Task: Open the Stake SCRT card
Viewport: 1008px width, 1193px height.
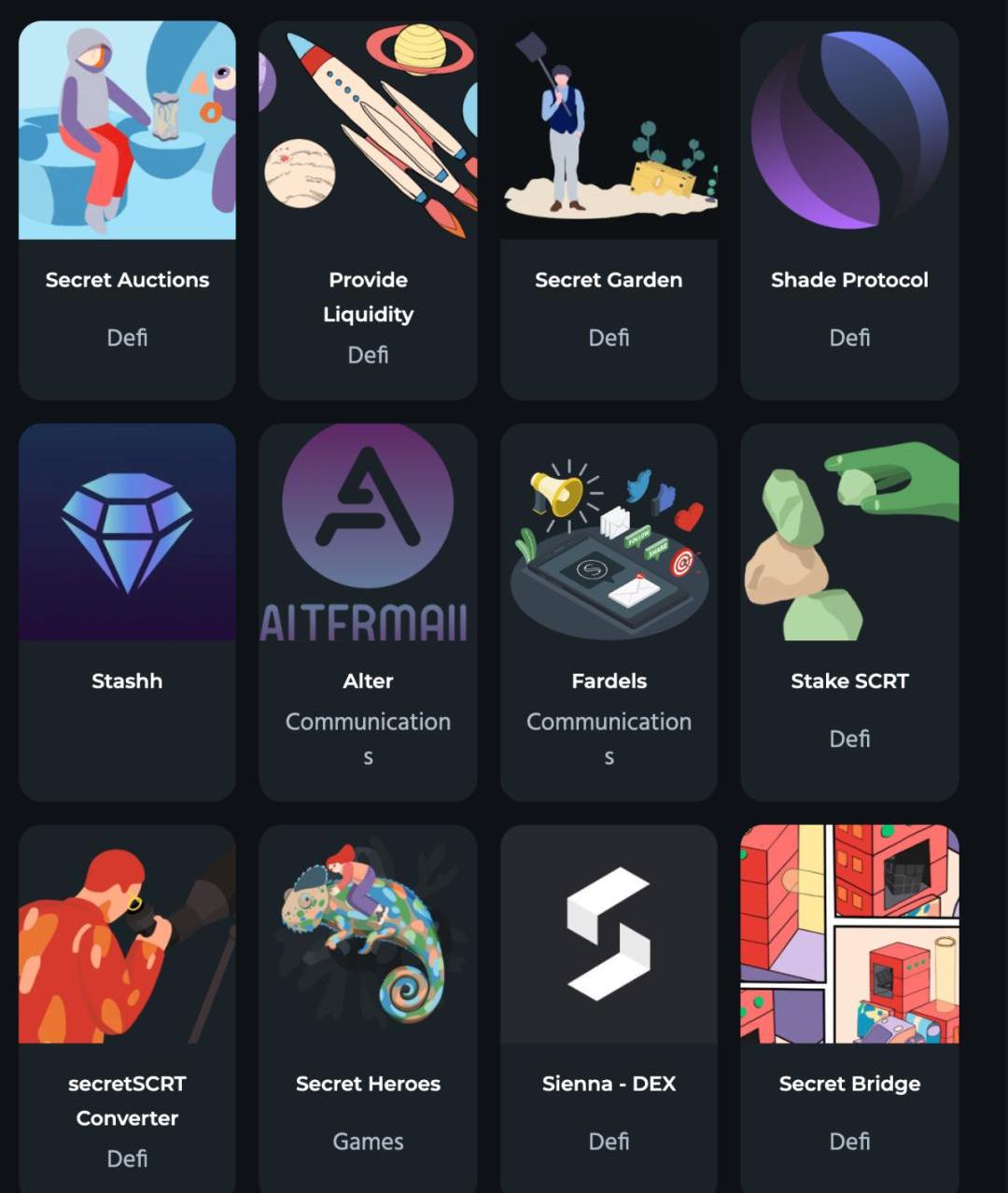Action: (x=849, y=611)
